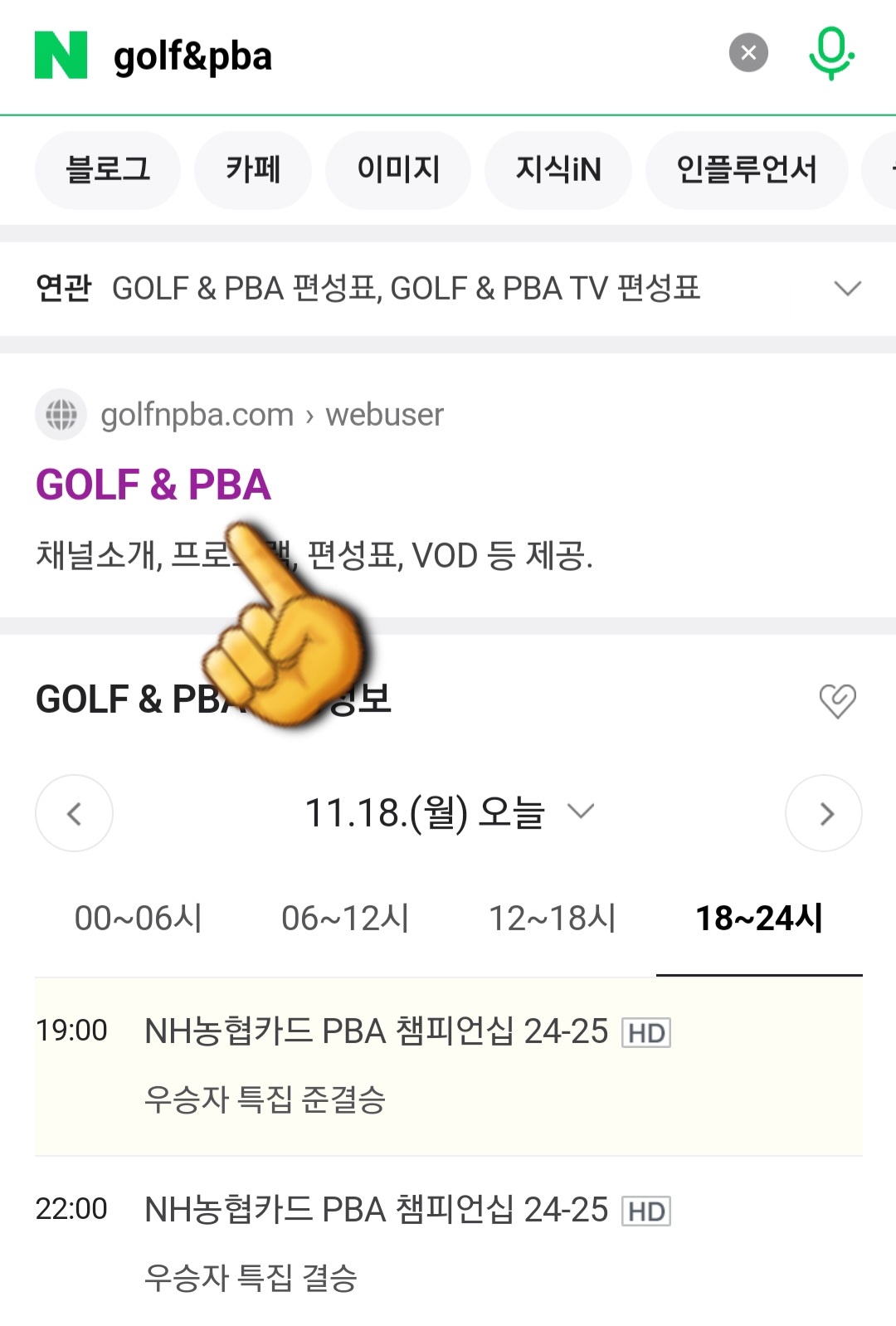Go to the previous day with the left arrow
Viewport: 896px width, 1326px height.
[73, 813]
